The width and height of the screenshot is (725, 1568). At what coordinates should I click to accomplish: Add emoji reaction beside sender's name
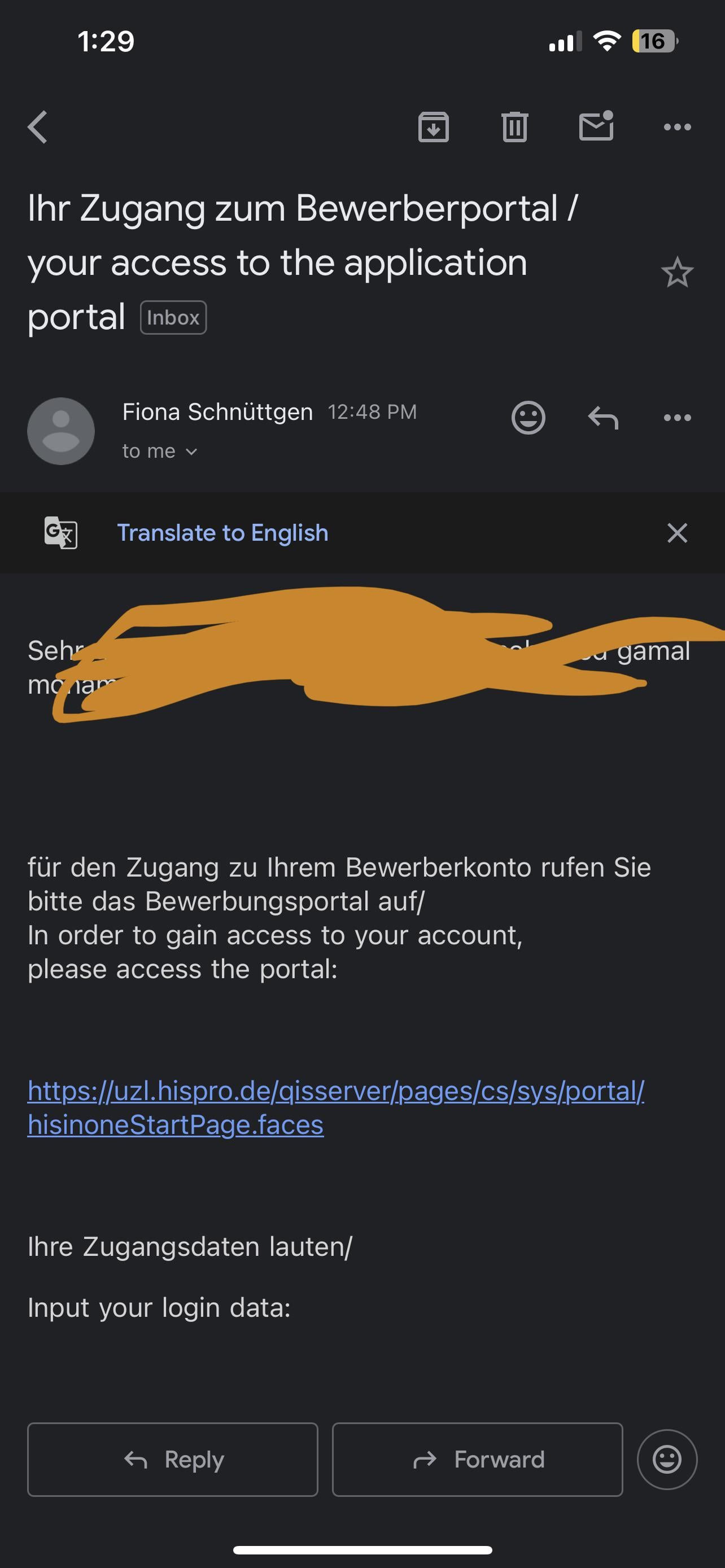[x=528, y=418]
